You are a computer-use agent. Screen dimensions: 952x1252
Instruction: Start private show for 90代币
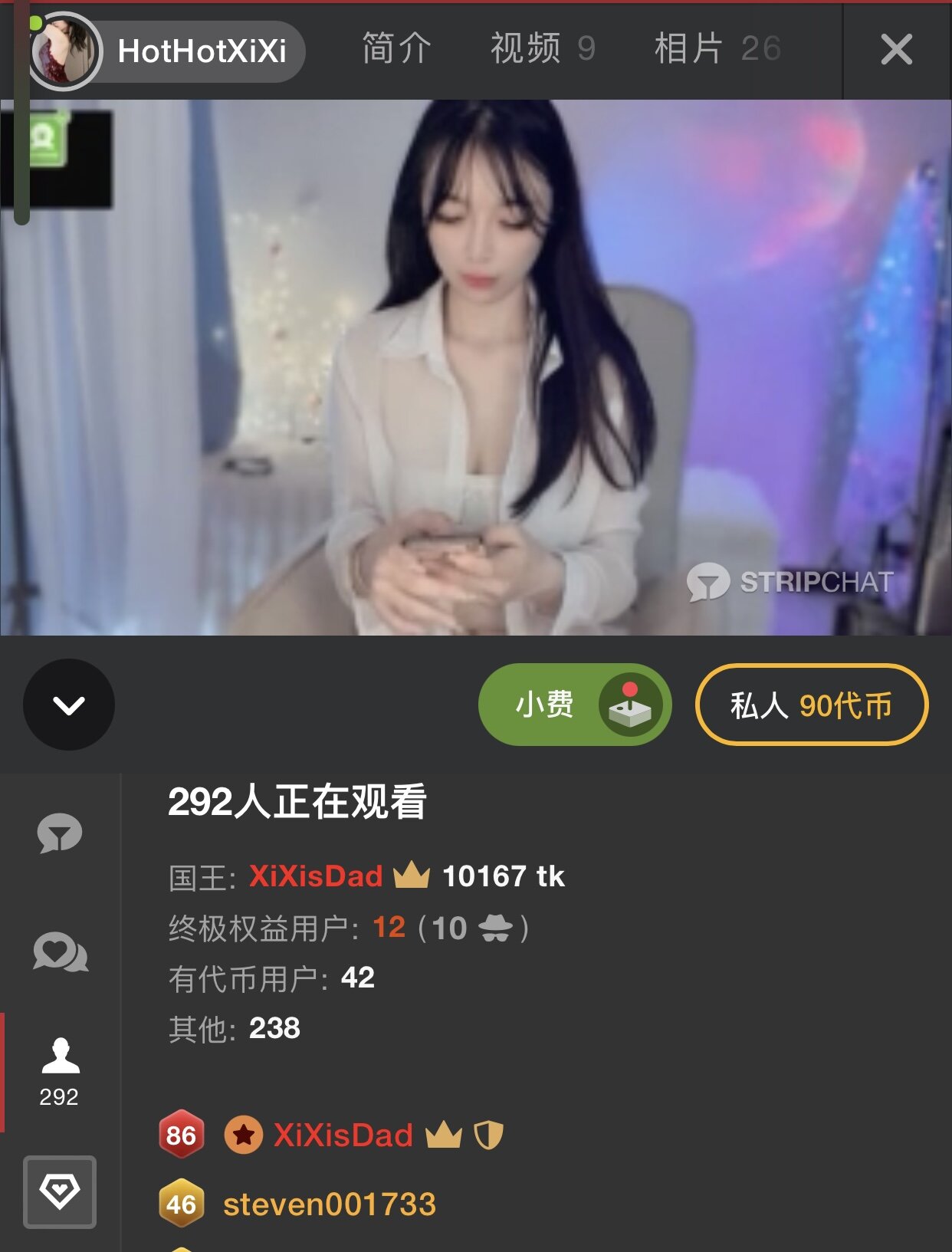[x=811, y=705]
